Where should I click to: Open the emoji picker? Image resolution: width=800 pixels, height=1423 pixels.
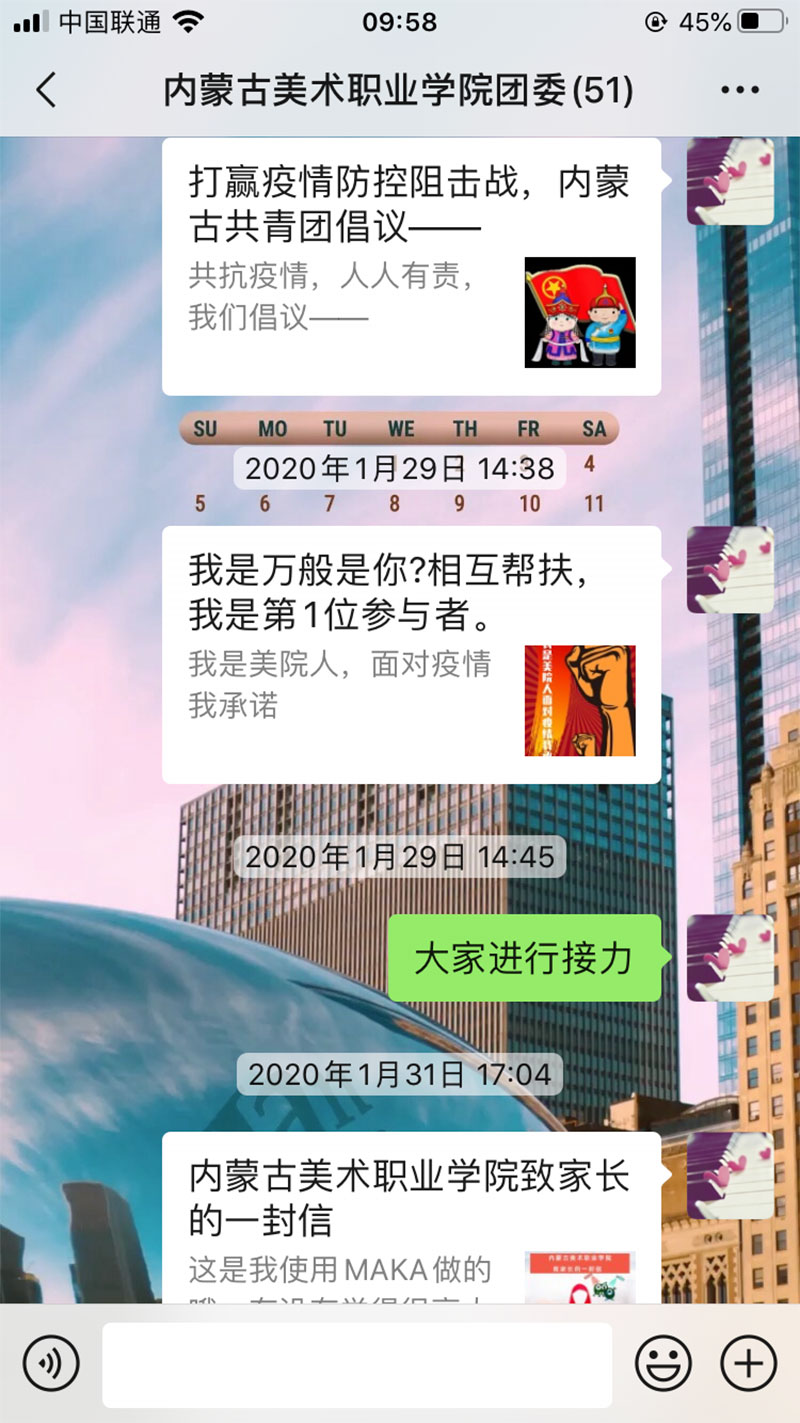click(x=663, y=1362)
